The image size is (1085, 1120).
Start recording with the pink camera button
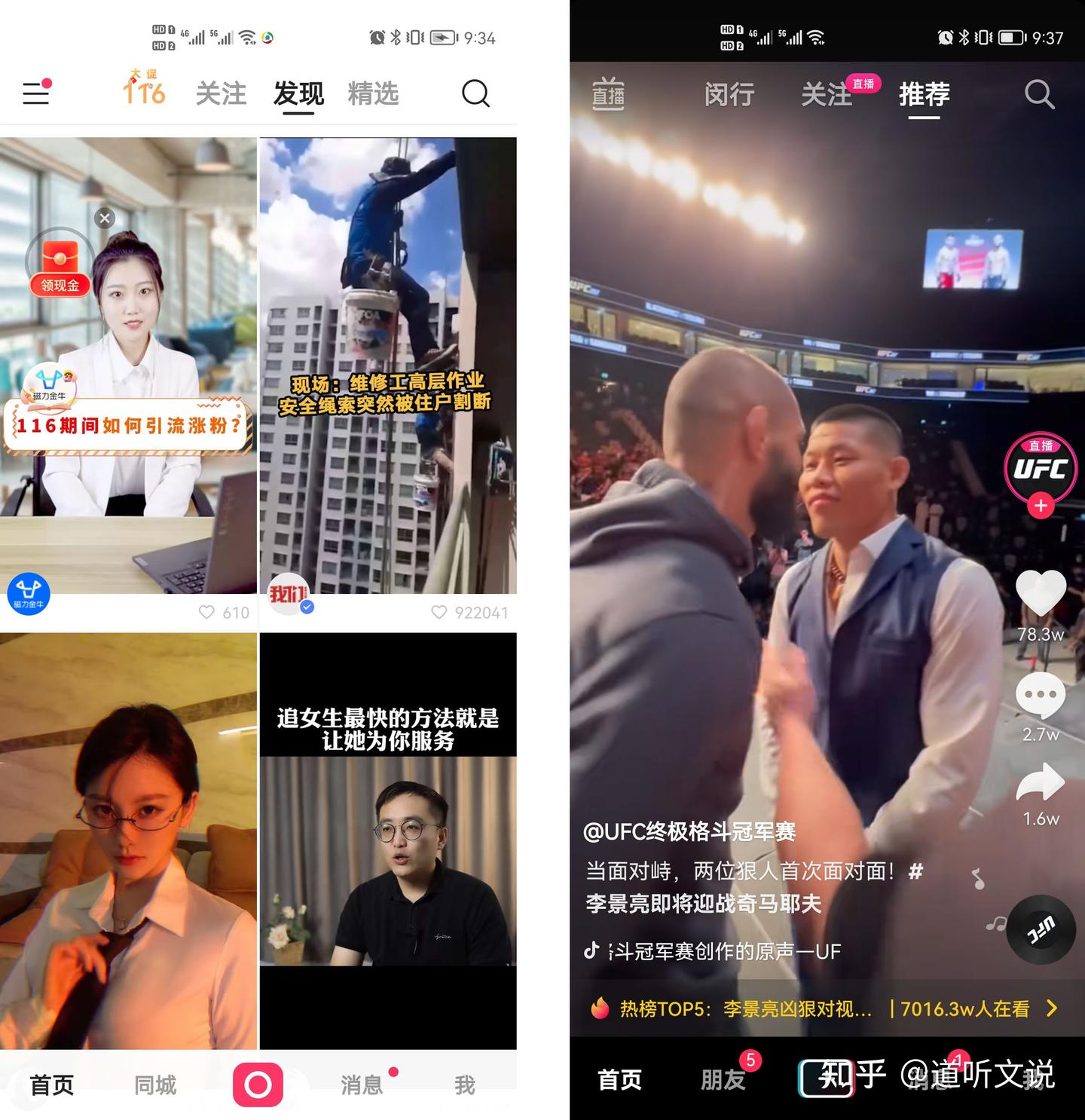pos(258,1085)
